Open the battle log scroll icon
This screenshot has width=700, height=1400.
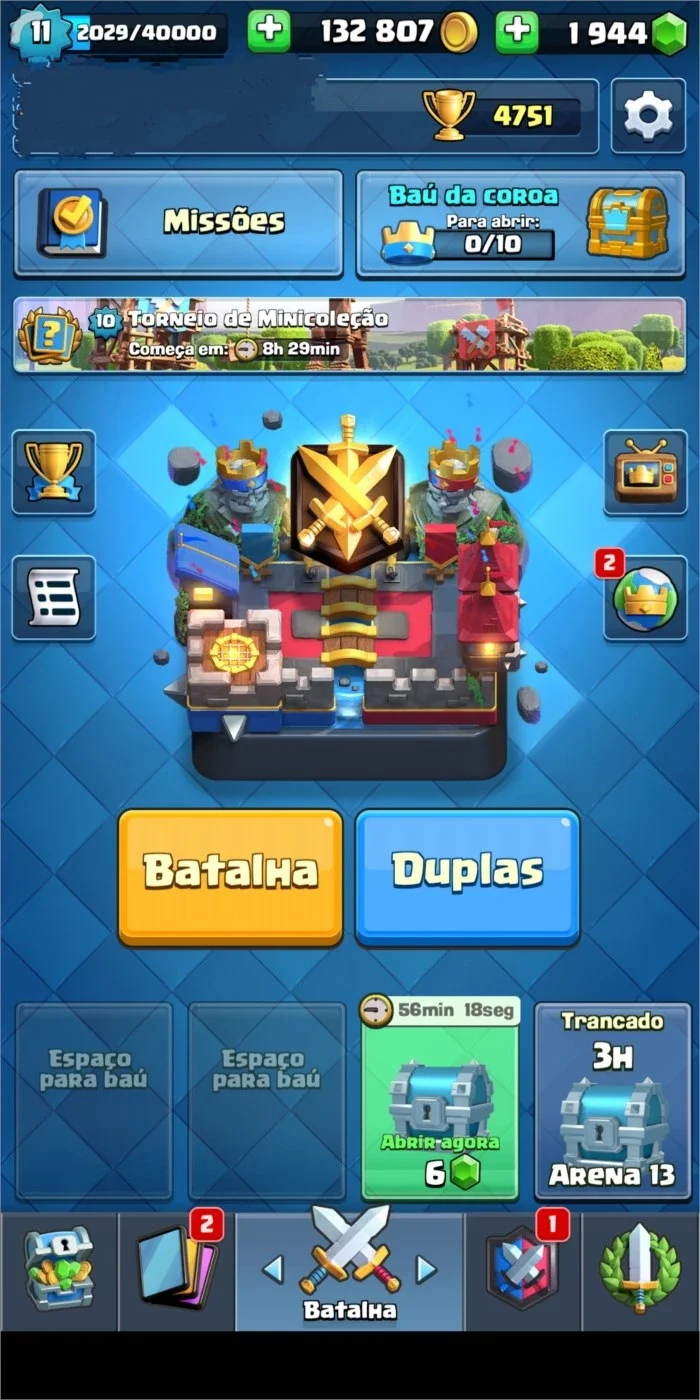pyautogui.click(x=54, y=598)
